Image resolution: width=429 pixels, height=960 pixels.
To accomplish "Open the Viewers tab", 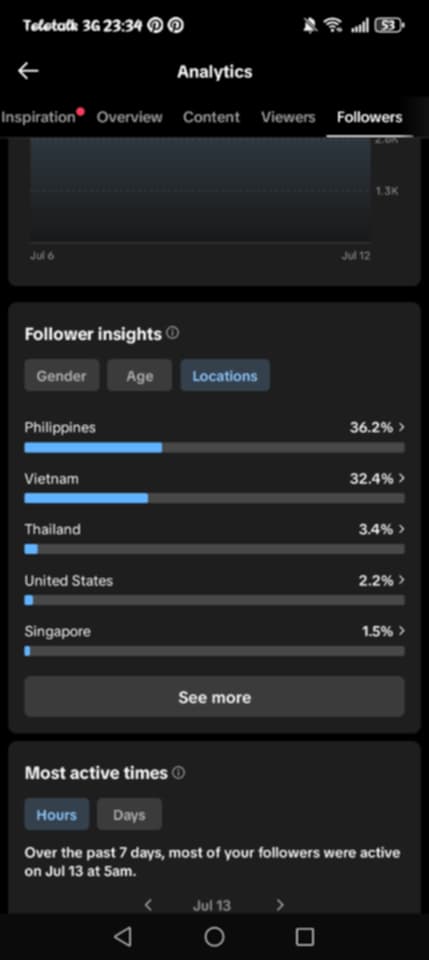I will (288, 117).
